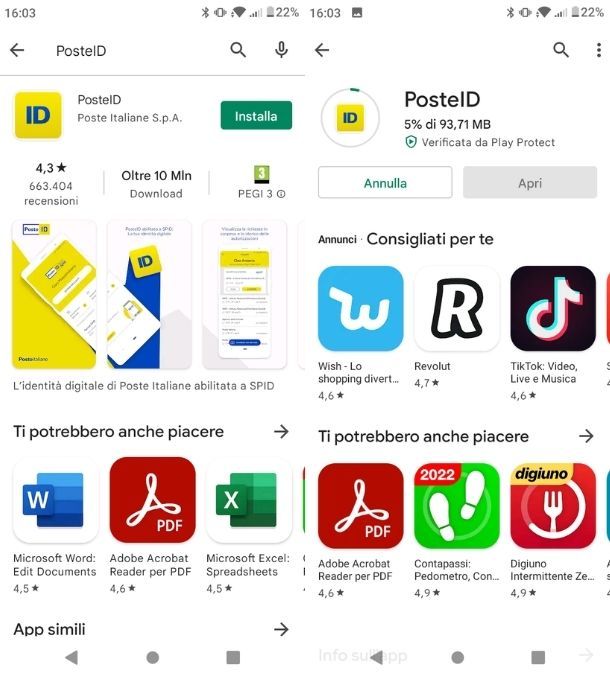
Task: Edit the PosteID search query field
Action: 130,51
